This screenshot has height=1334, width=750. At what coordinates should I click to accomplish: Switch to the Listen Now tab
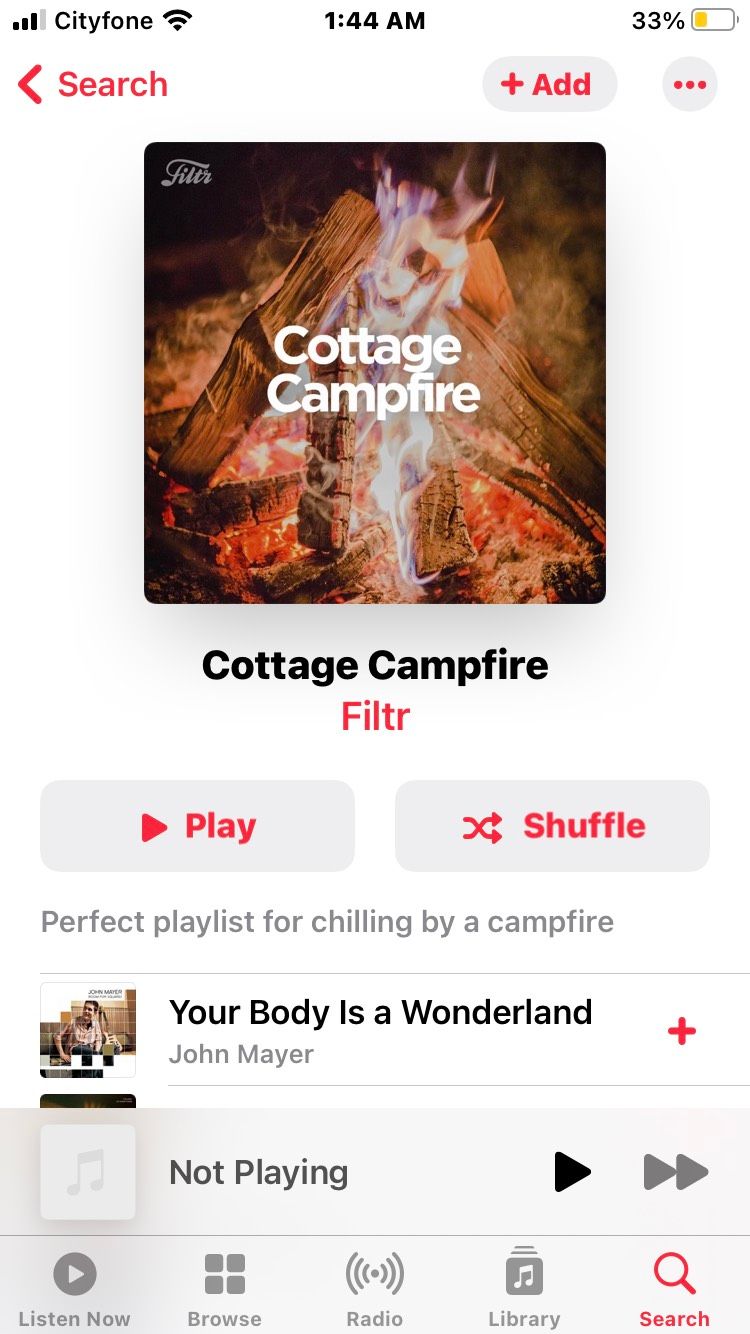coord(74,1287)
